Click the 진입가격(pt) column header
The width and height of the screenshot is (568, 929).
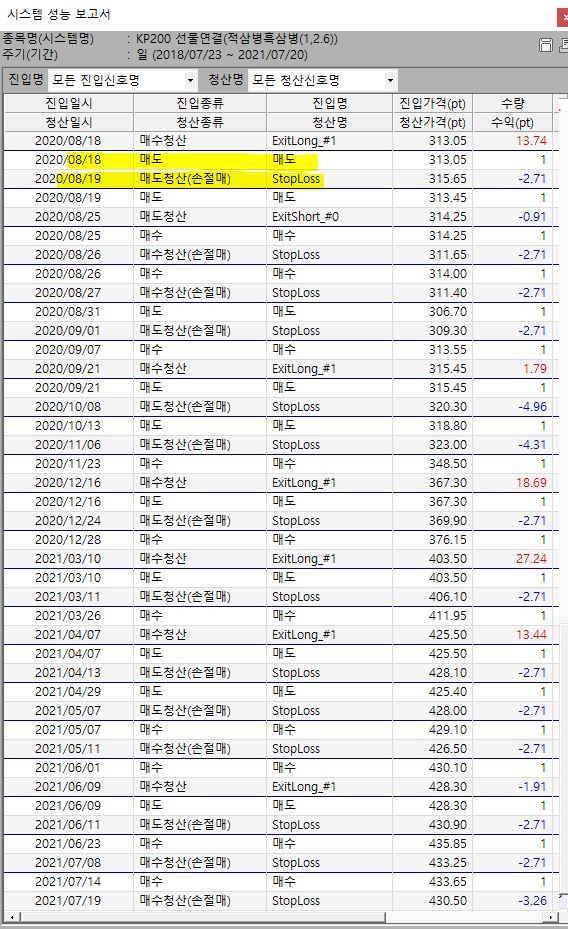pos(432,103)
